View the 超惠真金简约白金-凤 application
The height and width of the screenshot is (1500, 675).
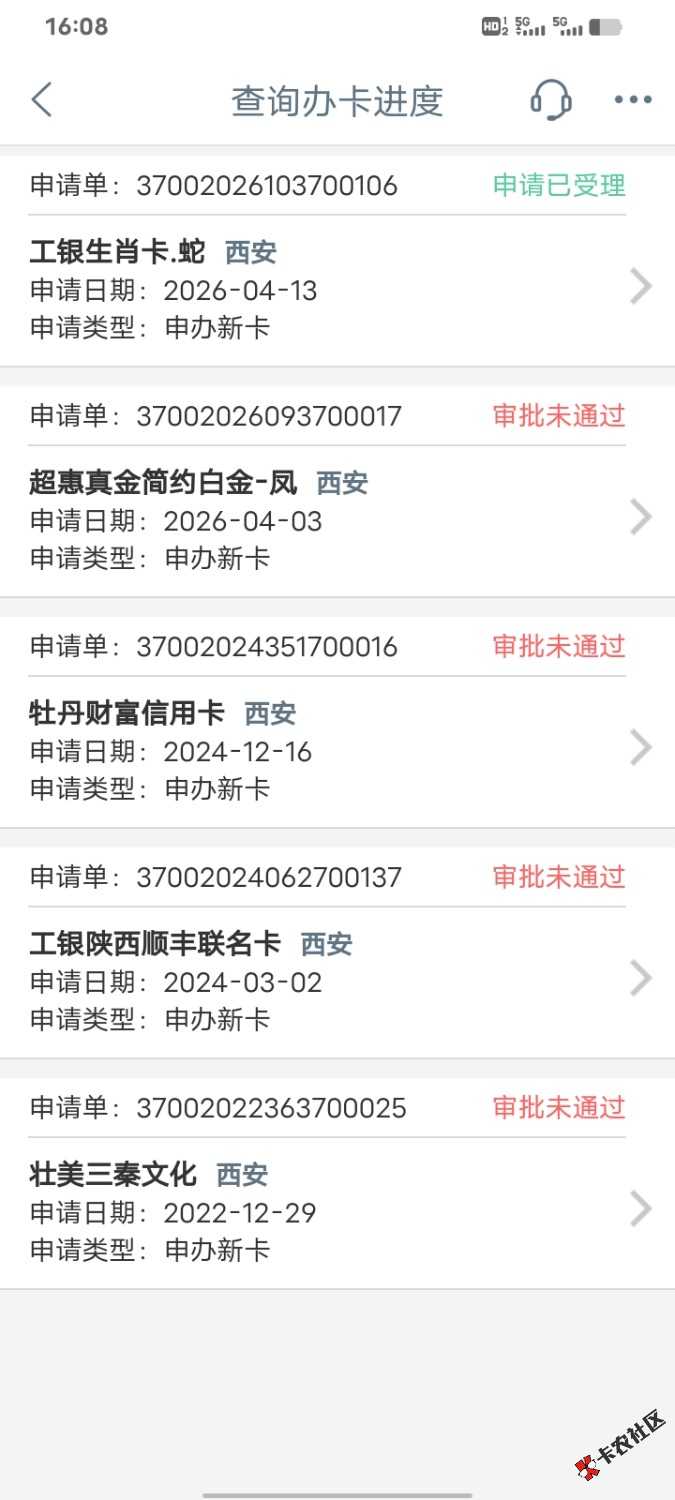coord(337,519)
